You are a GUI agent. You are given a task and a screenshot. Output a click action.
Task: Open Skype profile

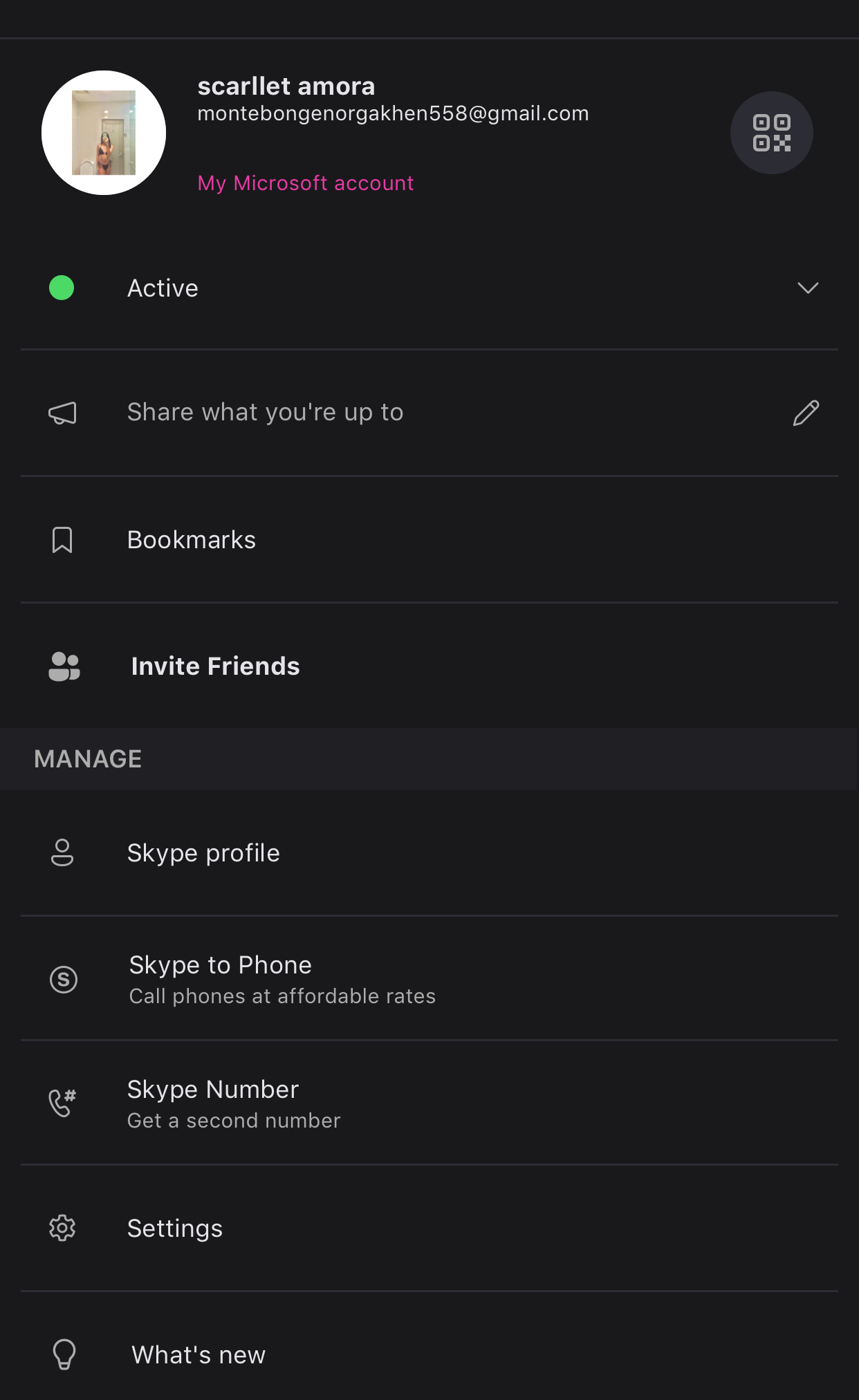(429, 853)
